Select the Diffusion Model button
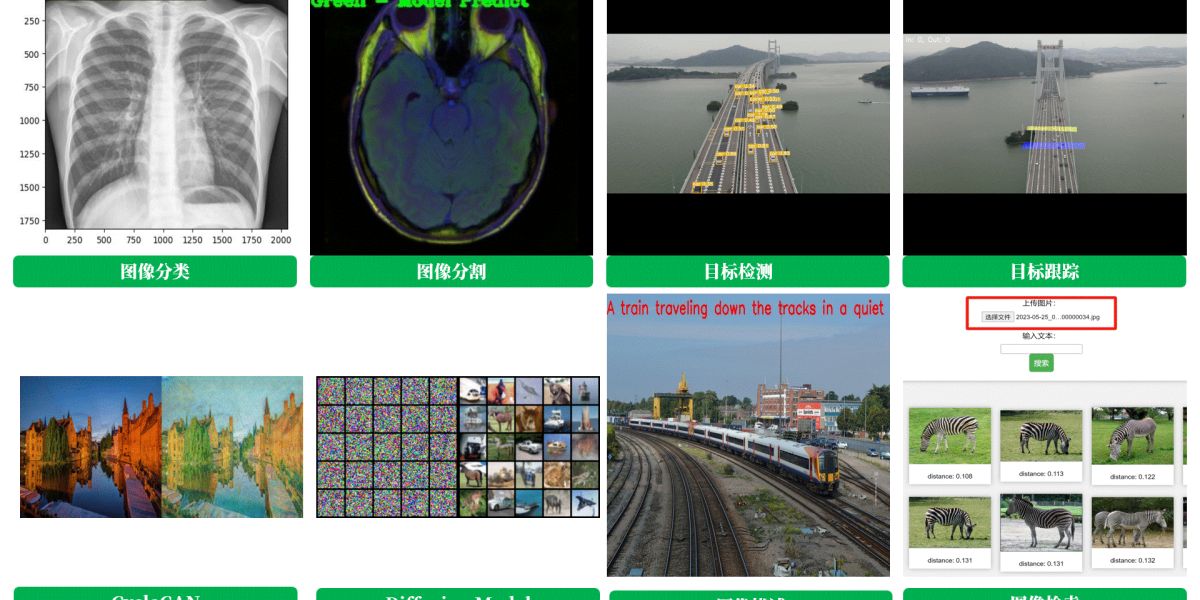1200x600 pixels. pyautogui.click(x=458, y=594)
